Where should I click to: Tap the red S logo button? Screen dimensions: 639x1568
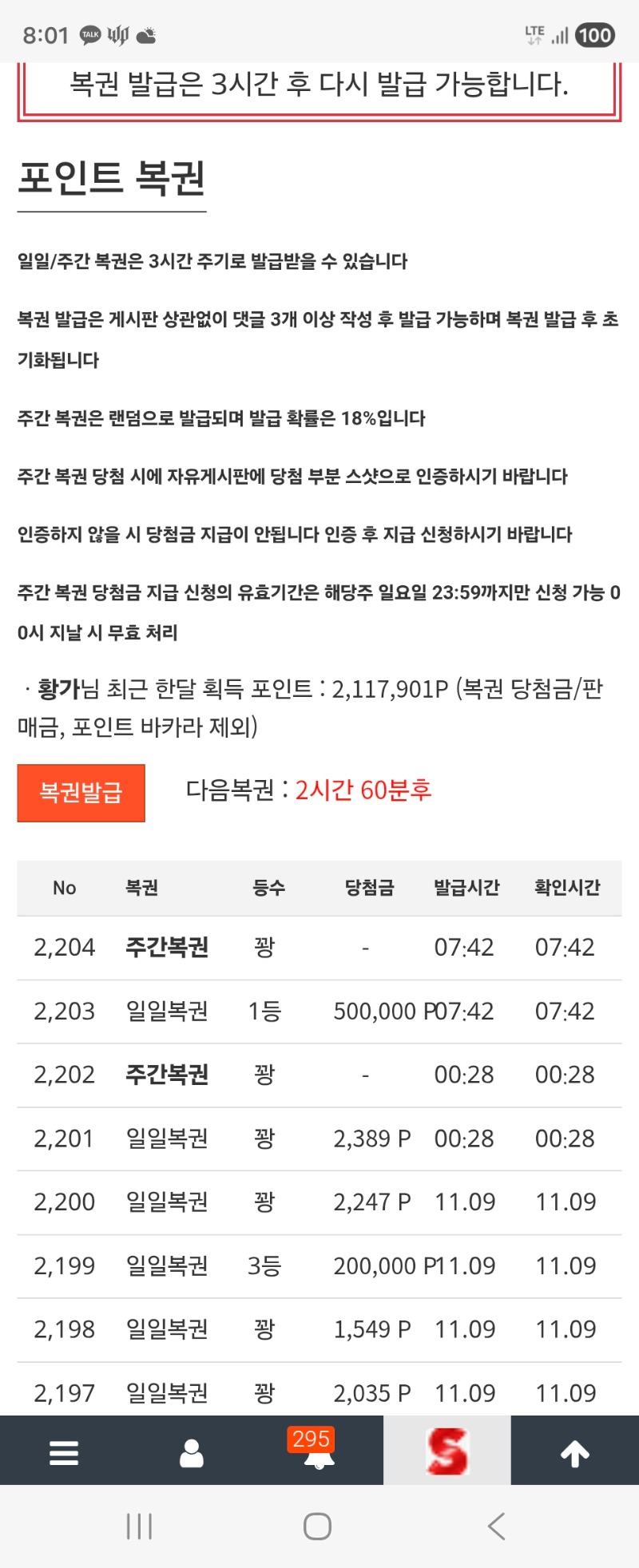(447, 1451)
